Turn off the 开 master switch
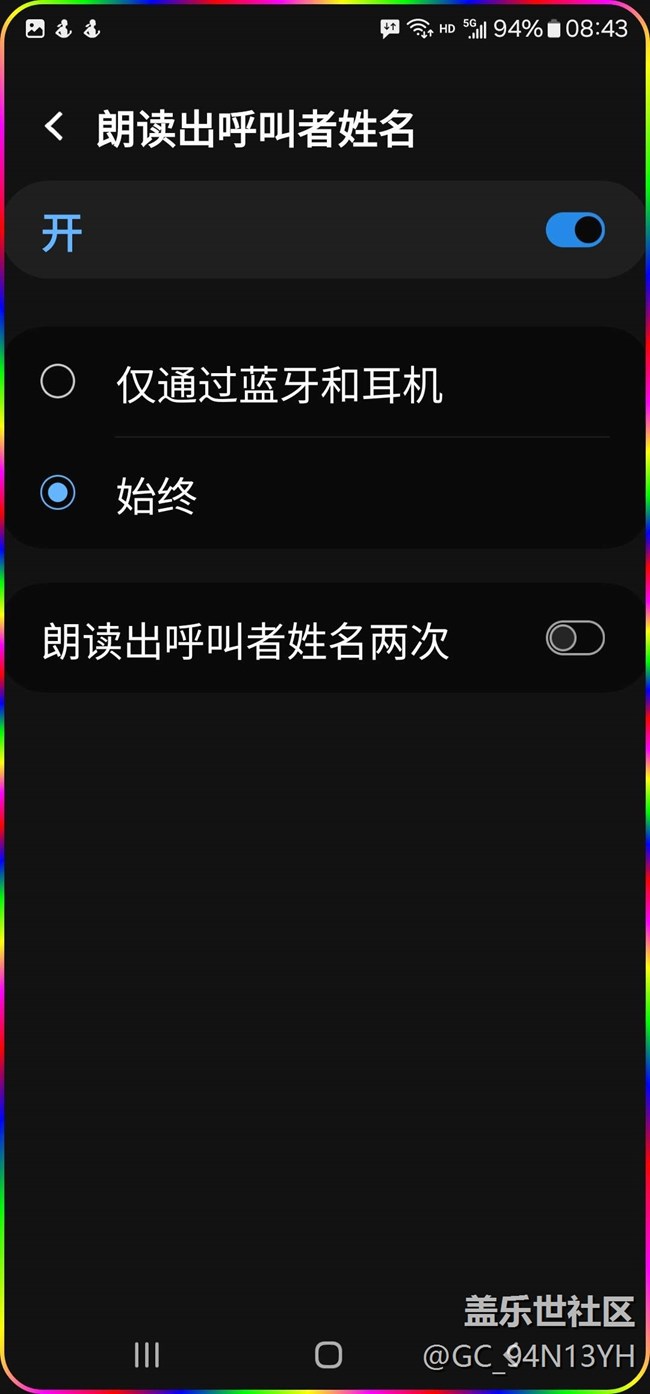 click(x=575, y=230)
